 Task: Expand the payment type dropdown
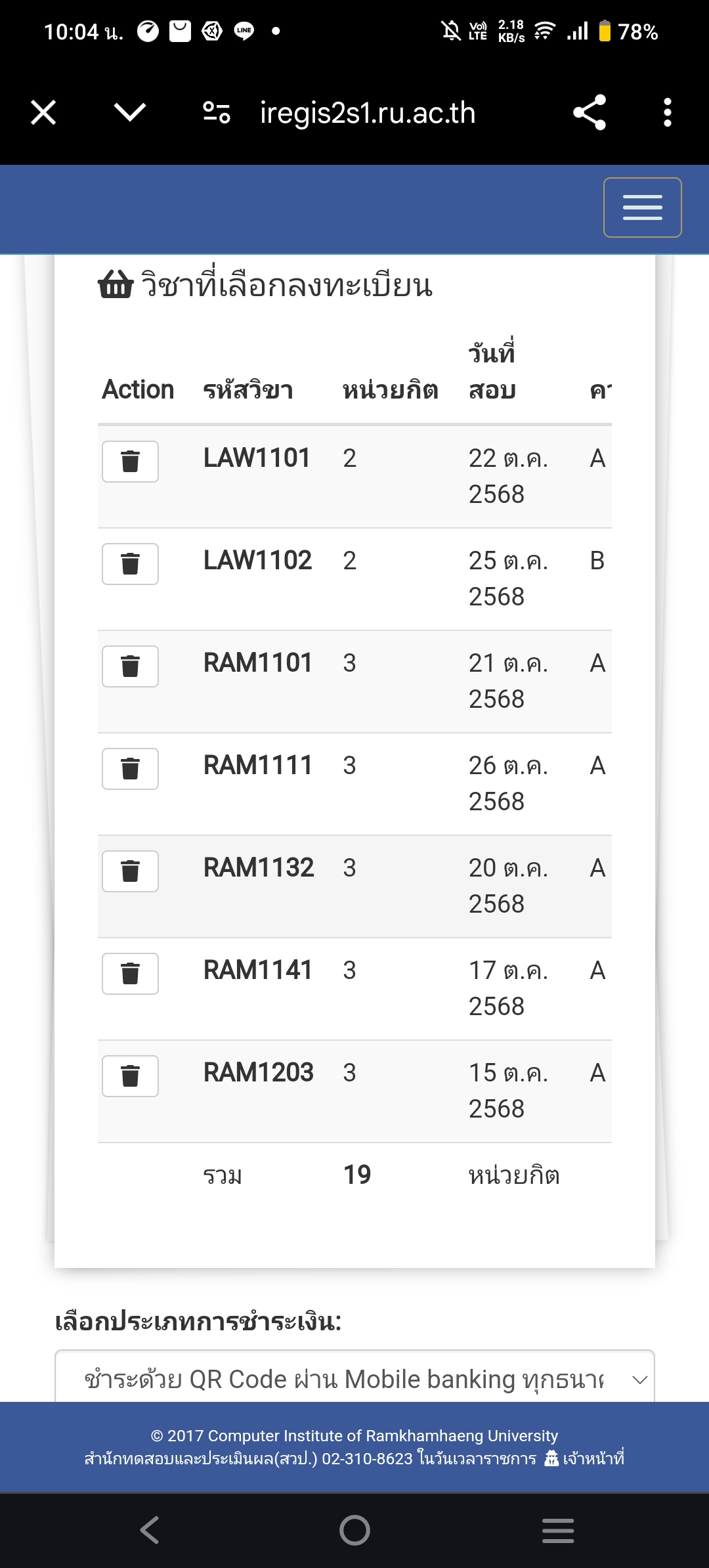coord(354,1378)
